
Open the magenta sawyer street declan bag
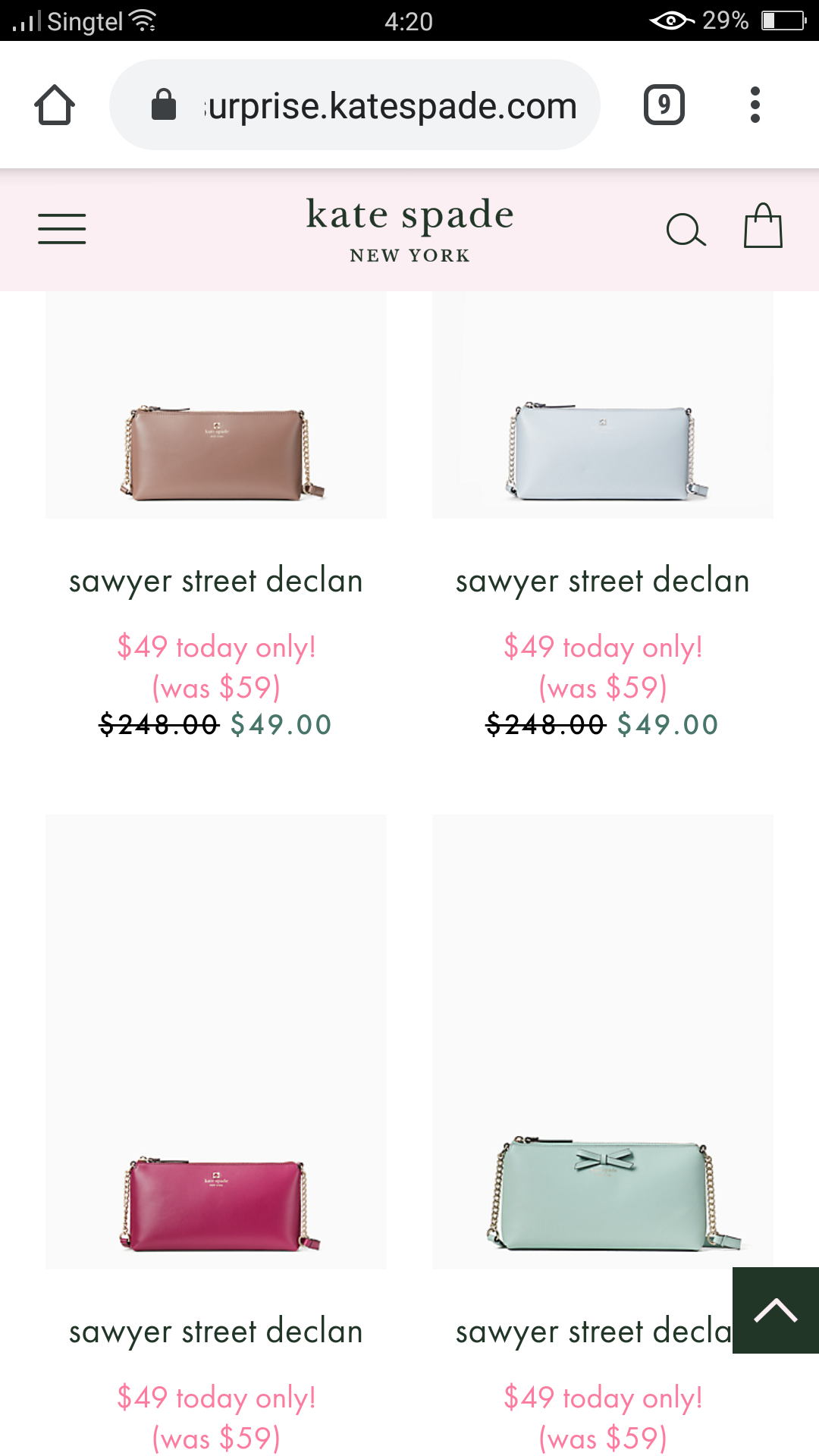216,1042
